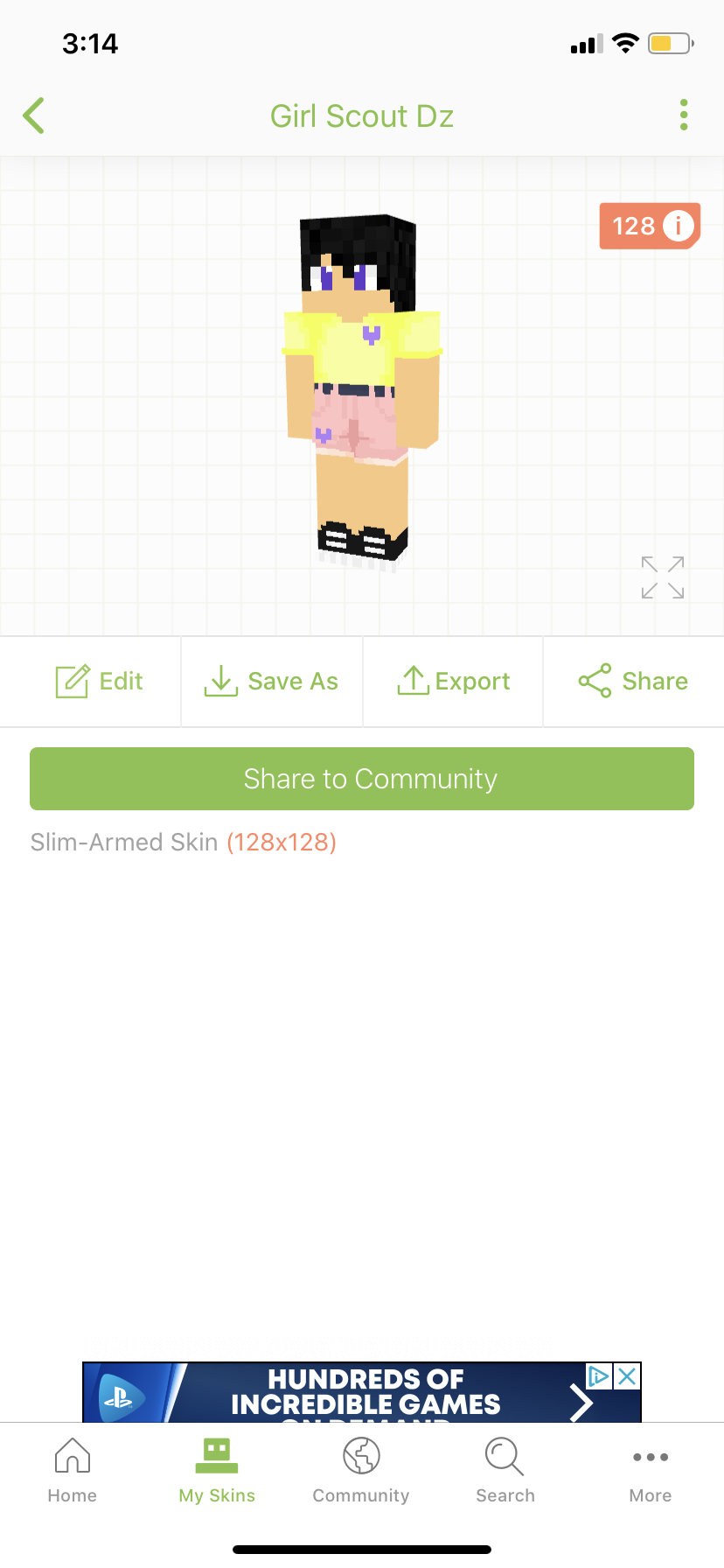724x1568 pixels.
Task: Go to the Search tab
Action: click(505, 1471)
